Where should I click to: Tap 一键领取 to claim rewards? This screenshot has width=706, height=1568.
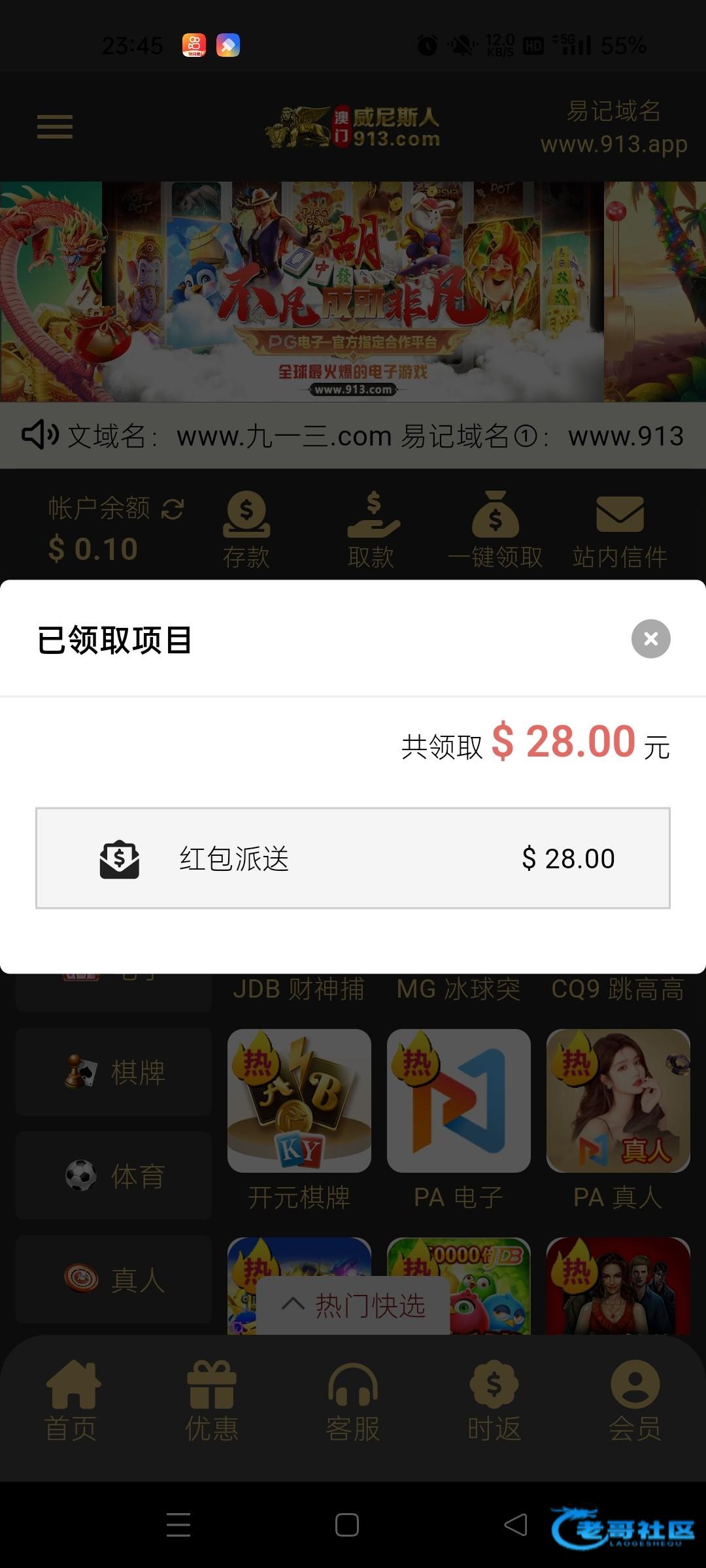[x=496, y=530]
